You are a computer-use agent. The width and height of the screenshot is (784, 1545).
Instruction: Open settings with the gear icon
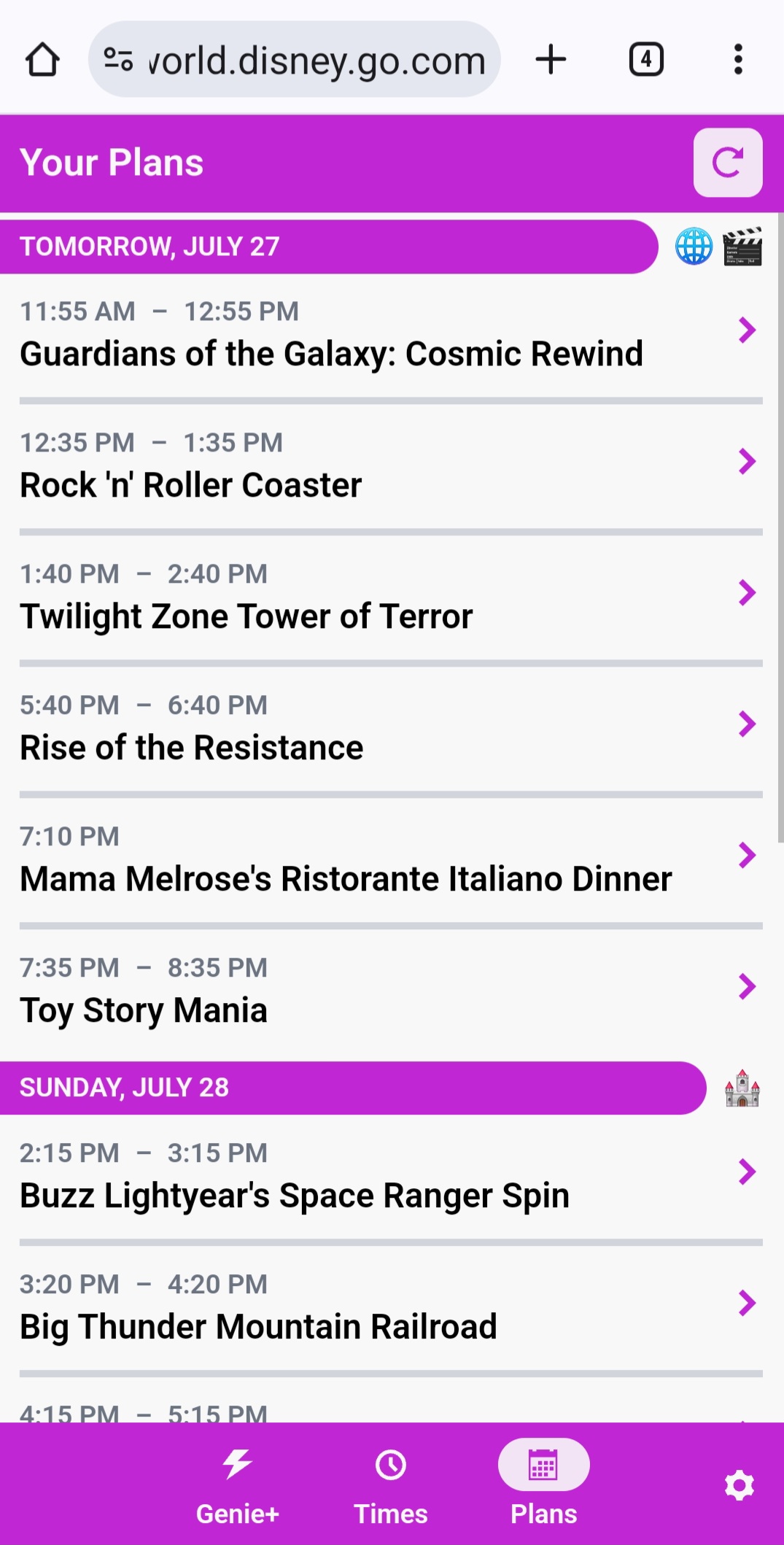coord(739,1486)
